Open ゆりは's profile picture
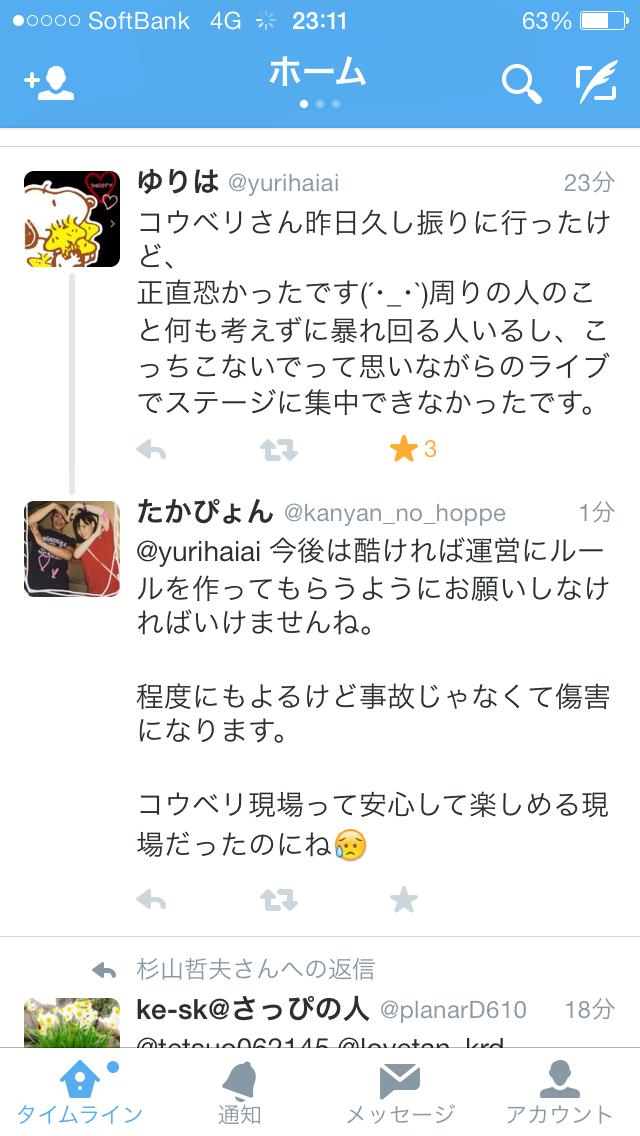This screenshot has width=640, height=1136. click(72, 219)
